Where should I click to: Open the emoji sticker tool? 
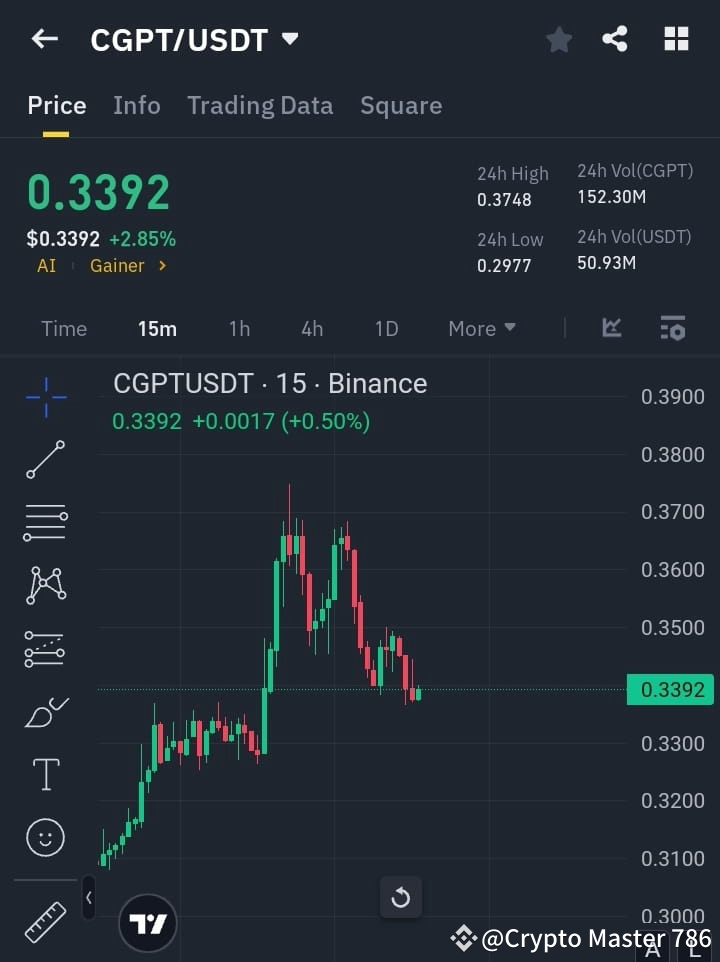[x=45, y=837]
